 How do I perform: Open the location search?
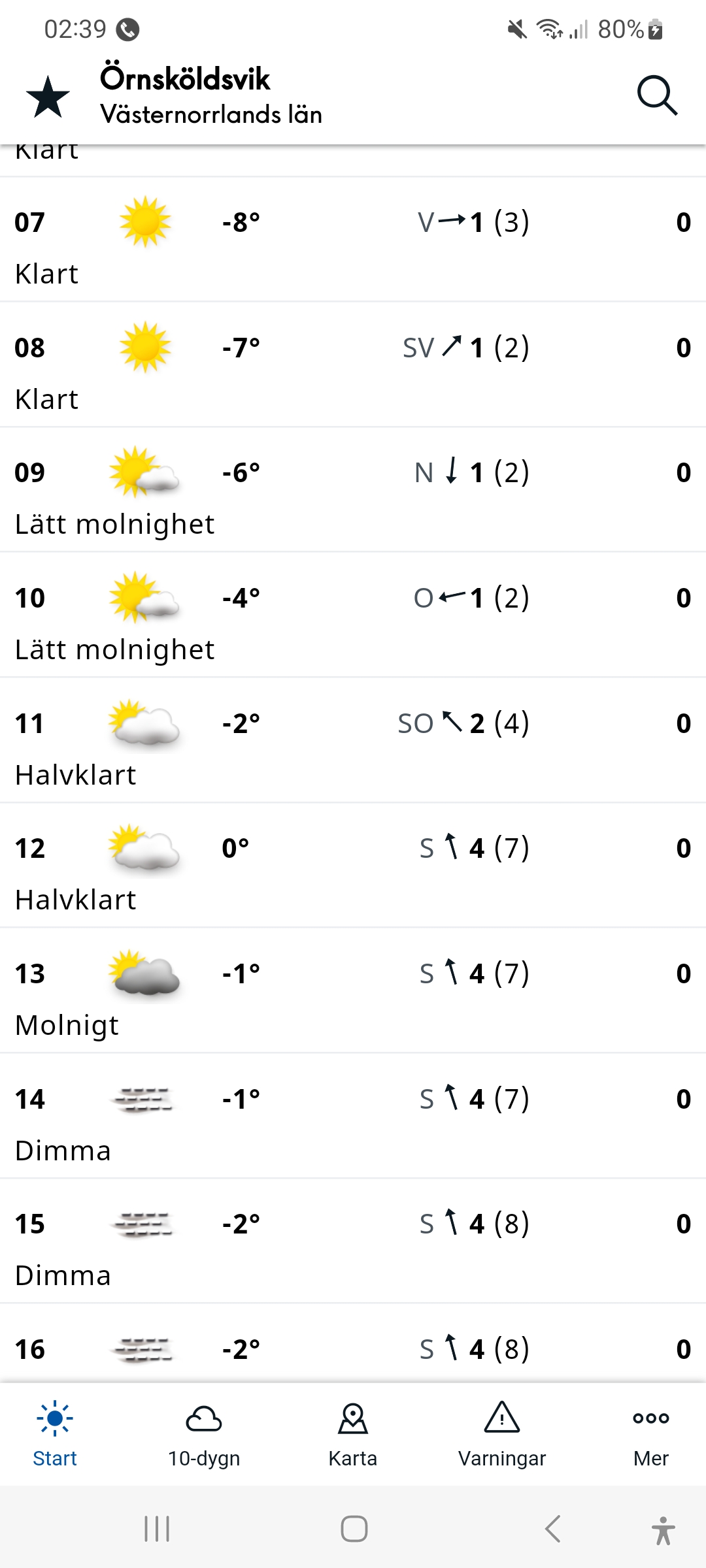point(656,95)
